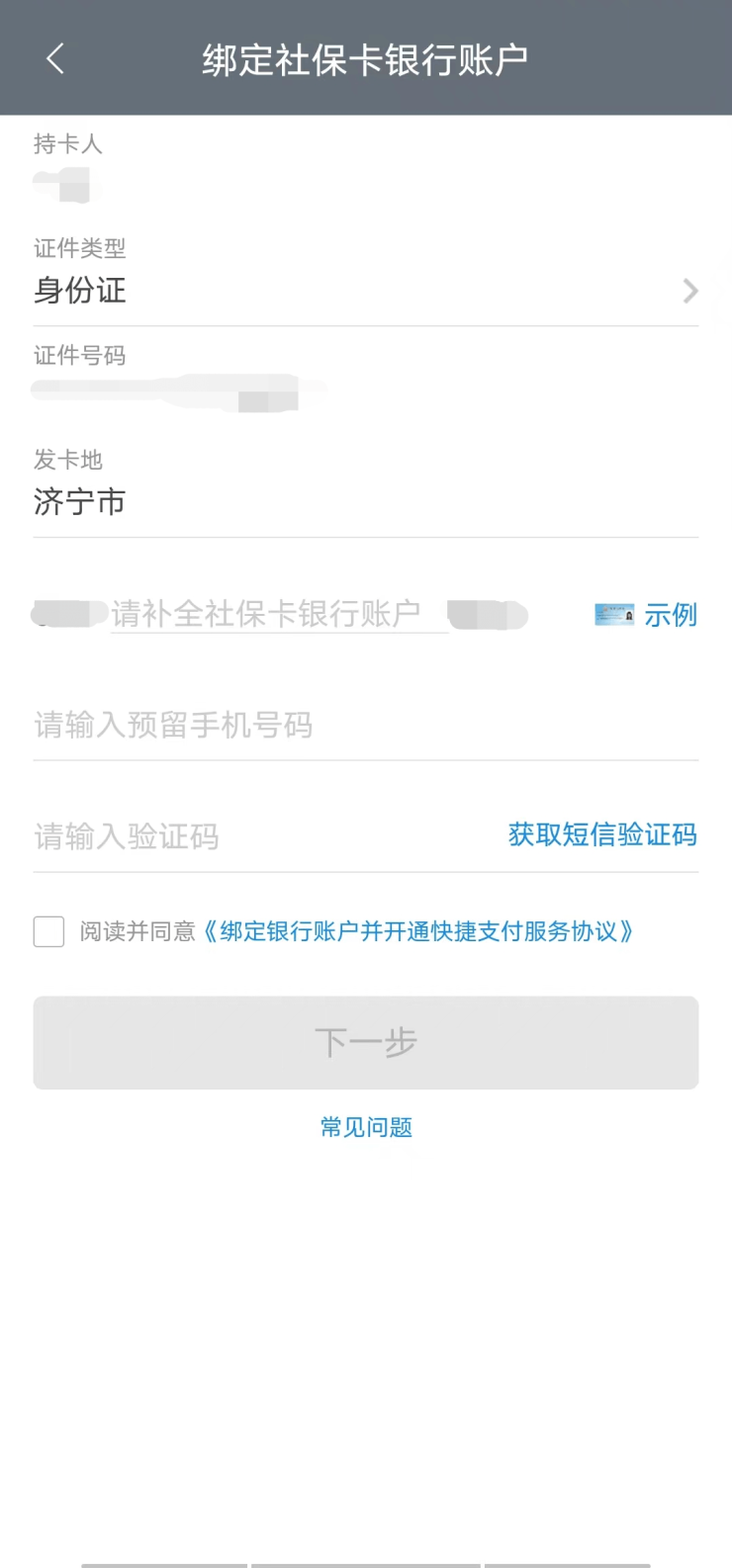Tap the 请补全社保卡银行账户 input field
The image size is (732, 1568).
[x=277, y=614]
